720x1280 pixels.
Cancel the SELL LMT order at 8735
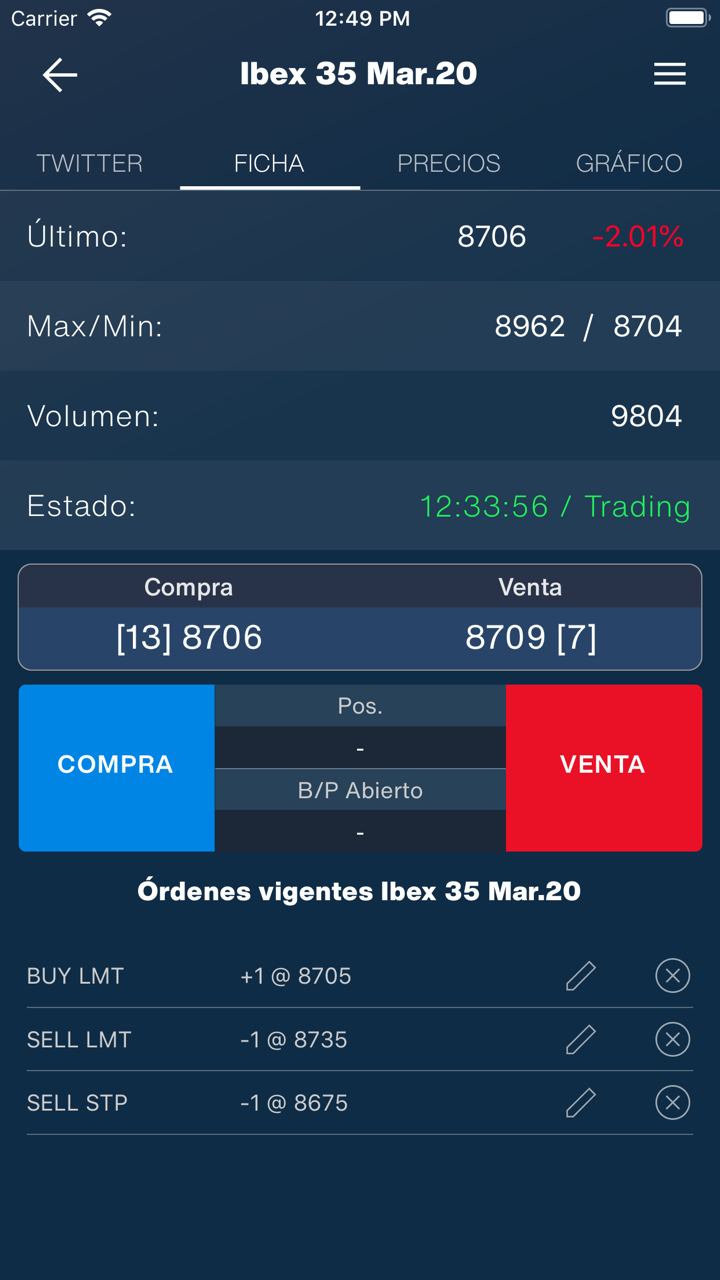click(x=672, y=1039)
